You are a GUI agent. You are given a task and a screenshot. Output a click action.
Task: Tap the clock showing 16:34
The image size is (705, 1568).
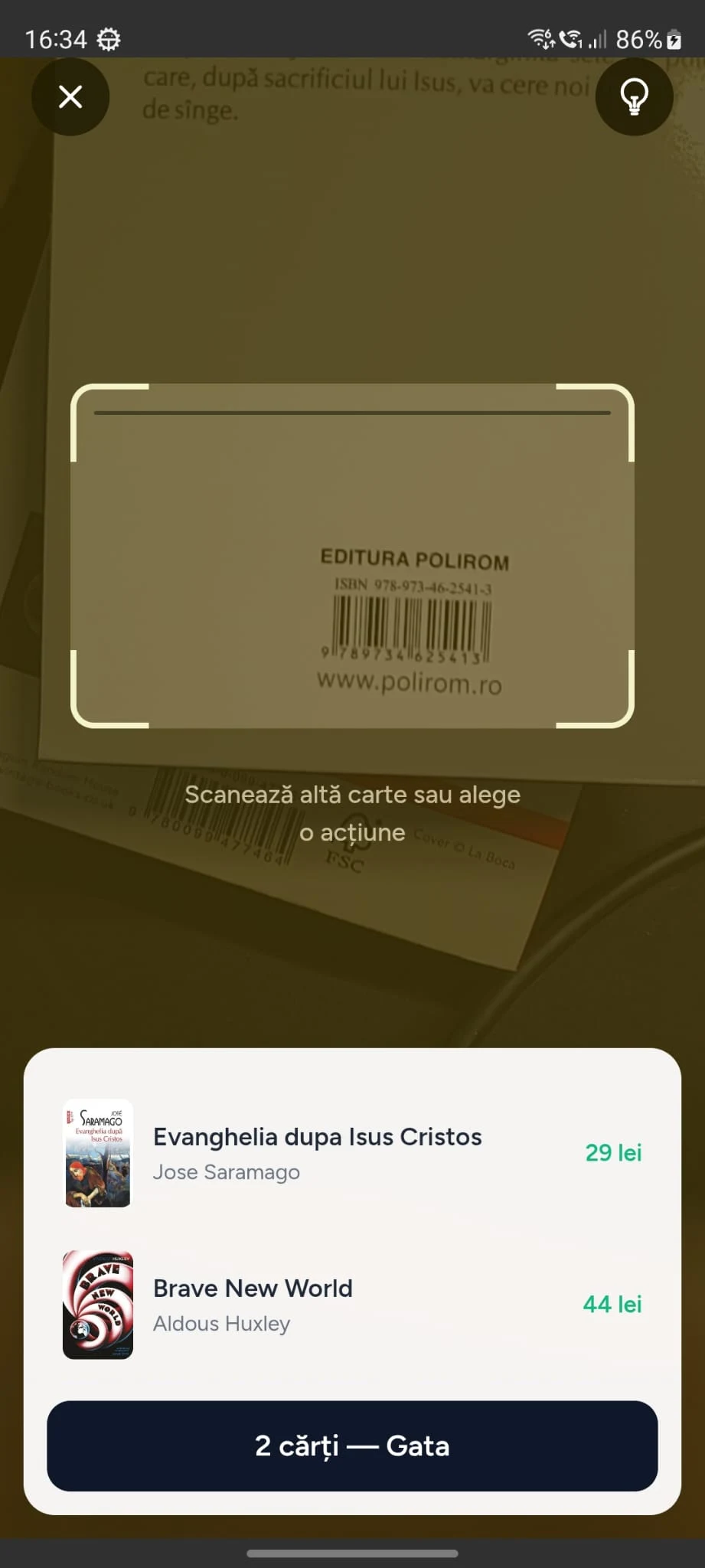coord(54,38)
